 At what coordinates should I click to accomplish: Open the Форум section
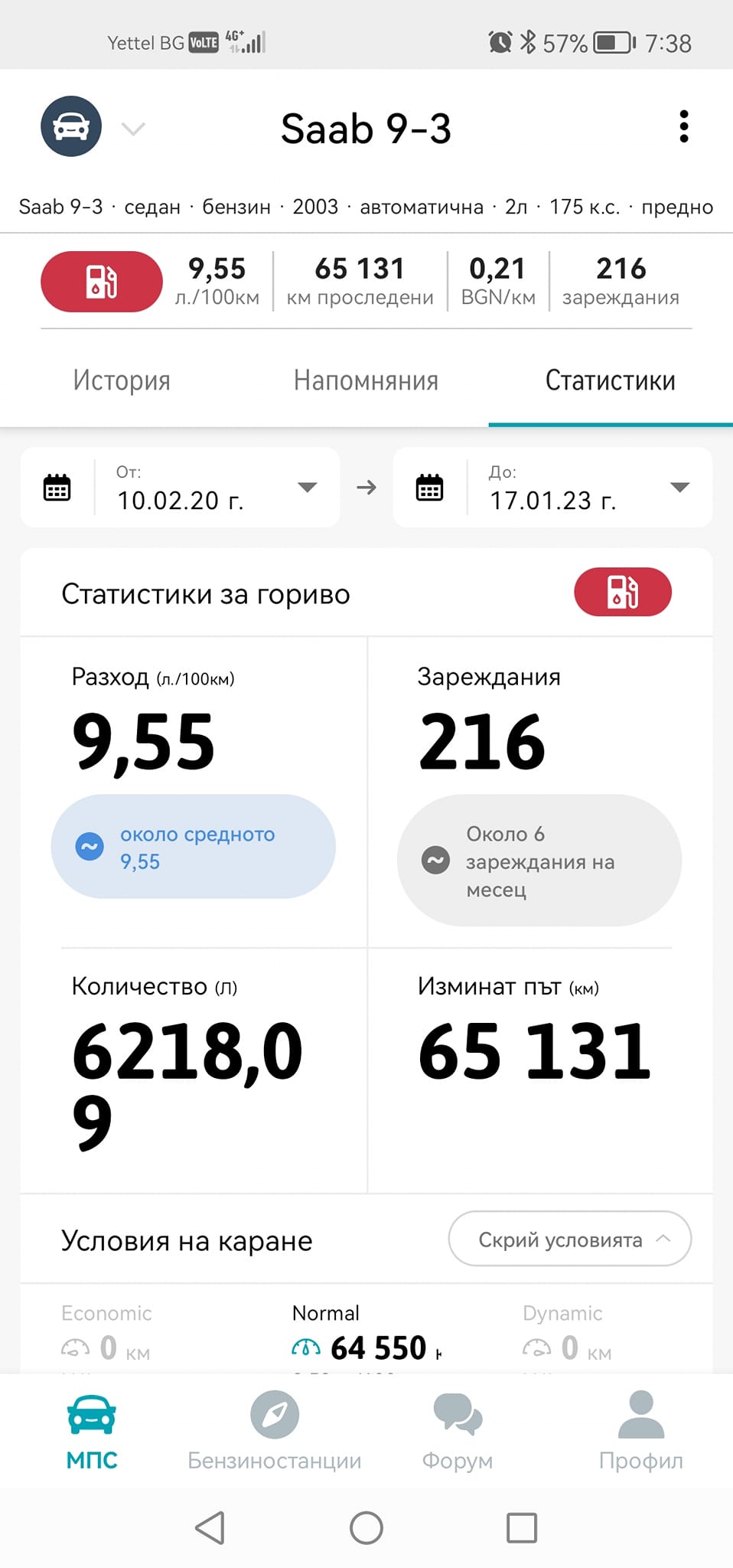(457, 1430)
